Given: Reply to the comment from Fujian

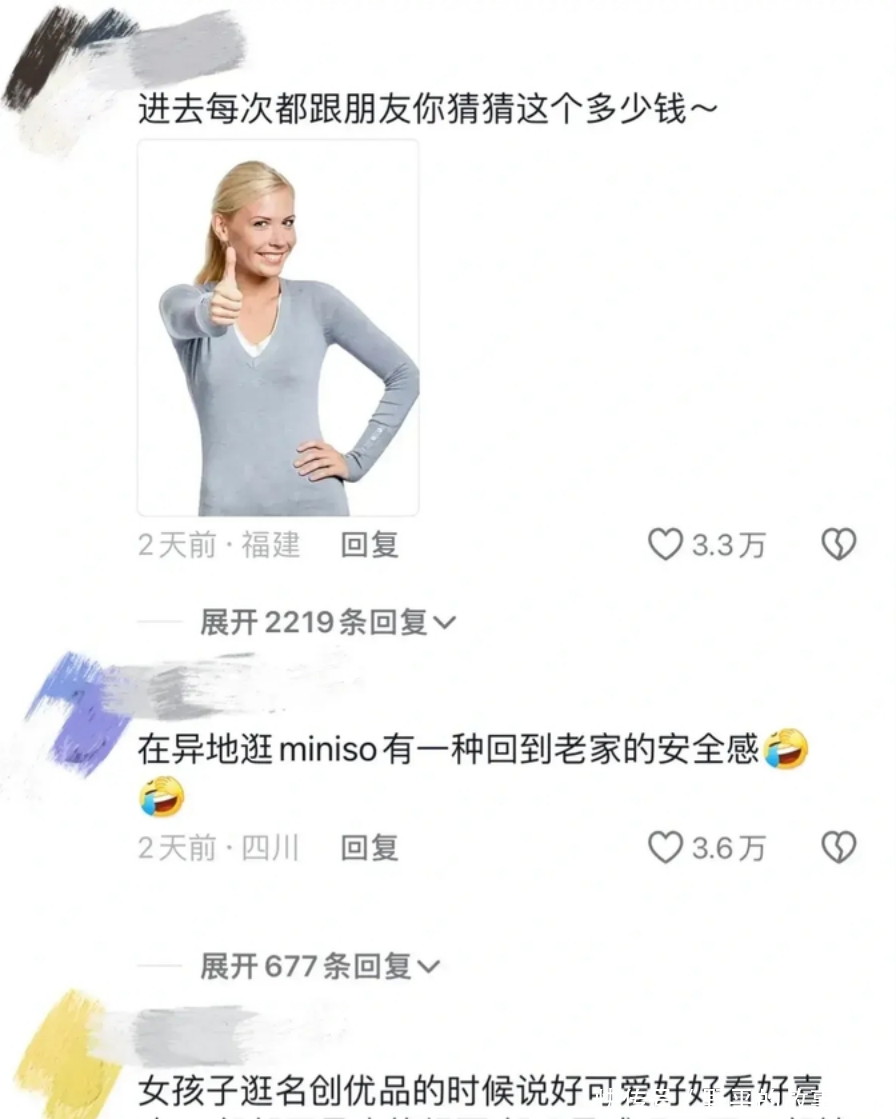Looking at the screenshot, I should click(369, 545).
